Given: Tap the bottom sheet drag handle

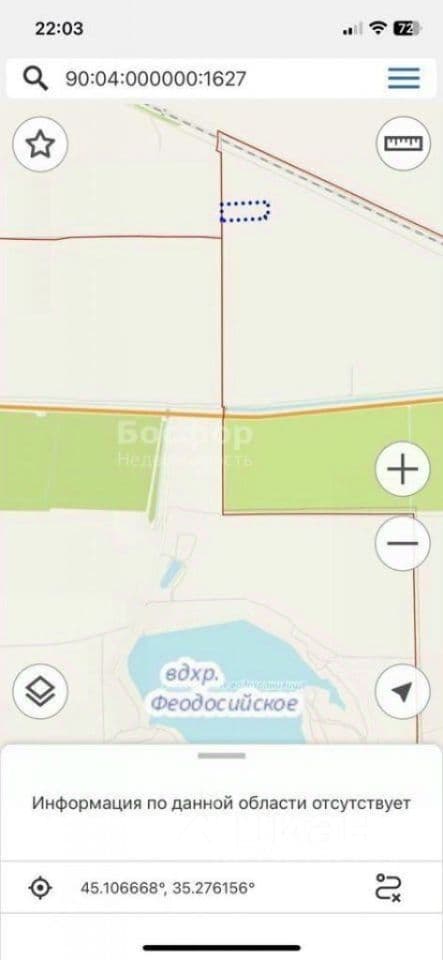Looking at the screenshot, I should pos(222,756).
